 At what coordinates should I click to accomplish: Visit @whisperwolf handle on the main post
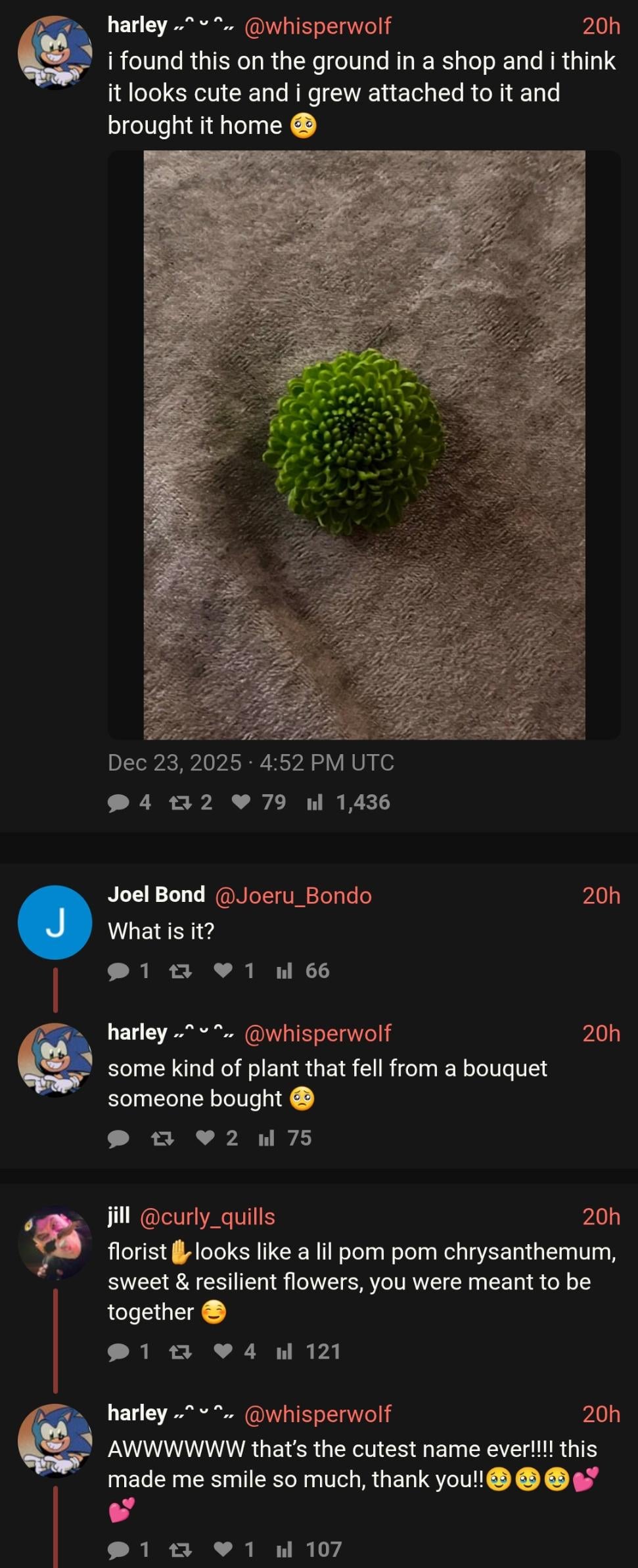pos(317,26)
